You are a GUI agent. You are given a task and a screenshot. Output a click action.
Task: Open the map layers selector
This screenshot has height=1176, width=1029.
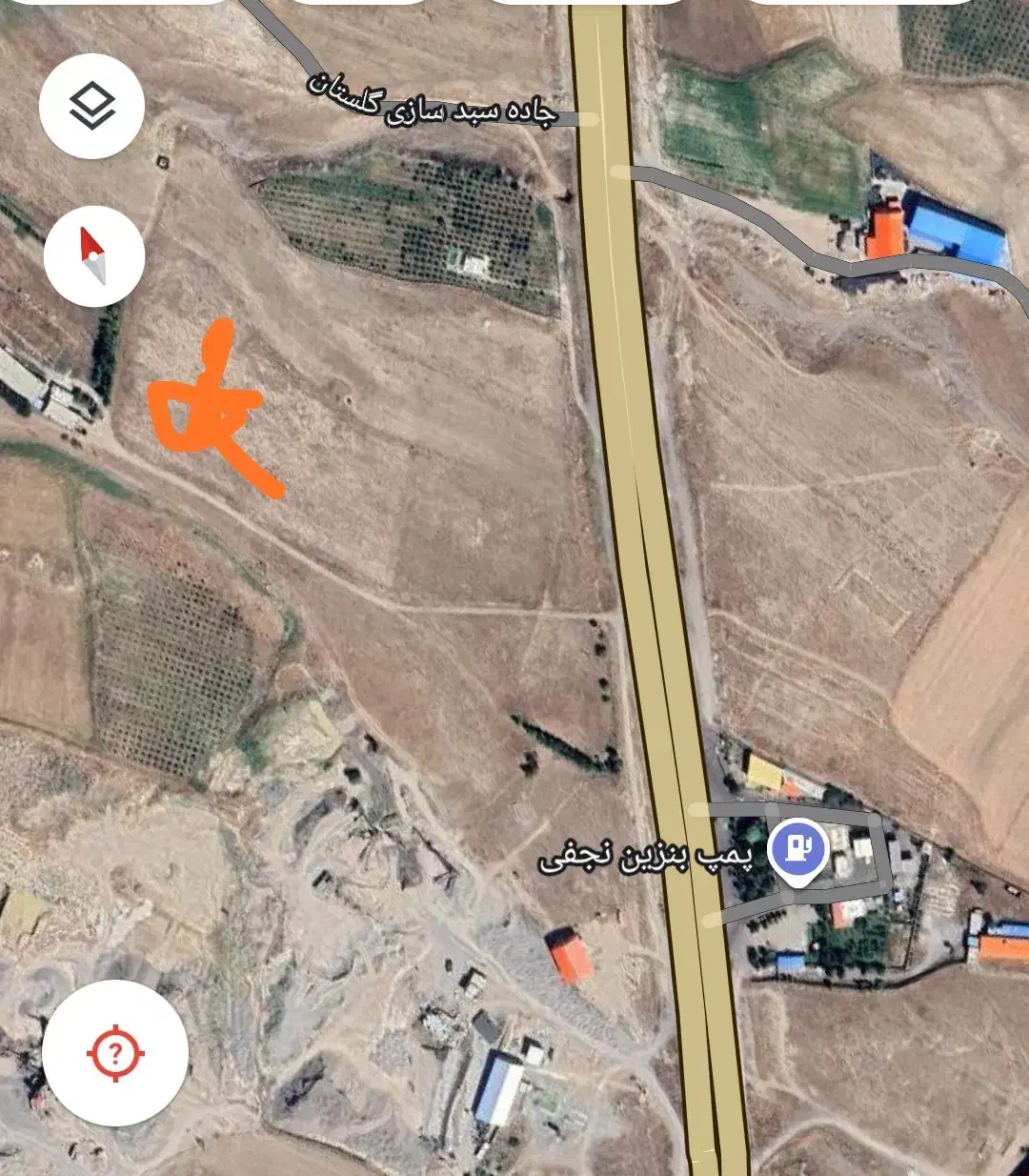coord(91,105)
